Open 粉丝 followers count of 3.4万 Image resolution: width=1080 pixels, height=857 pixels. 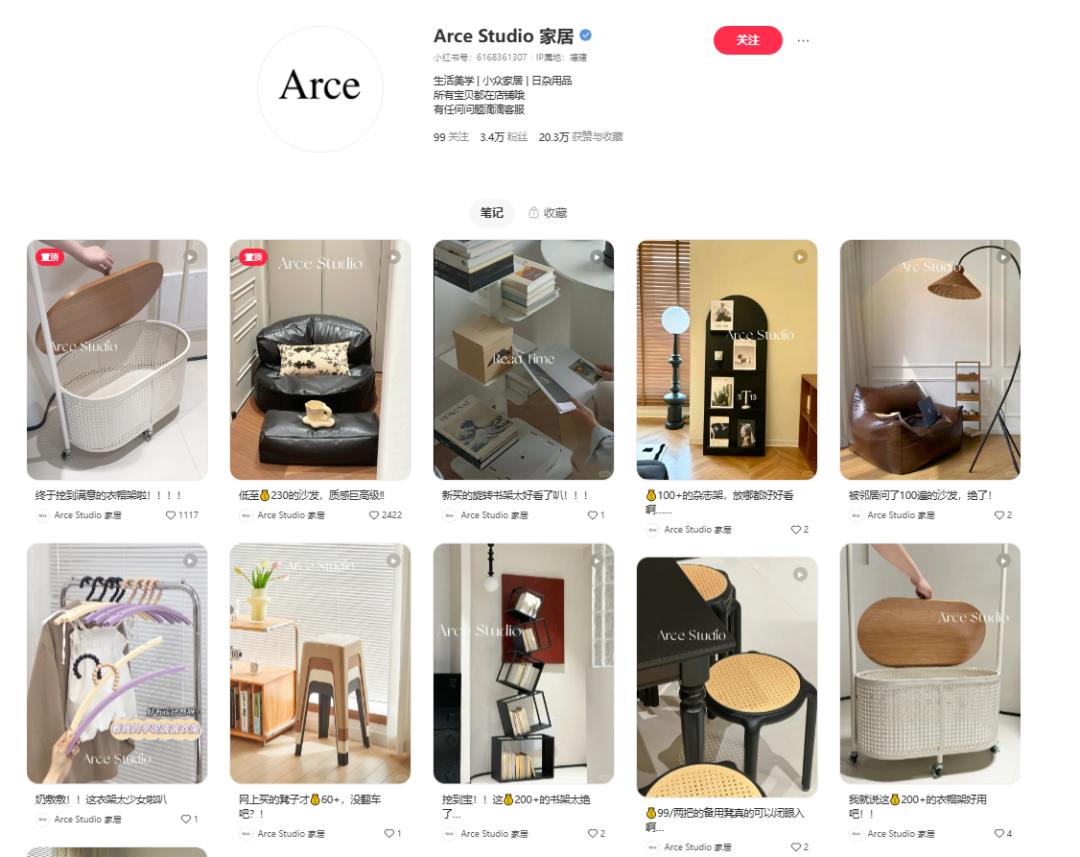pos(503,137)
